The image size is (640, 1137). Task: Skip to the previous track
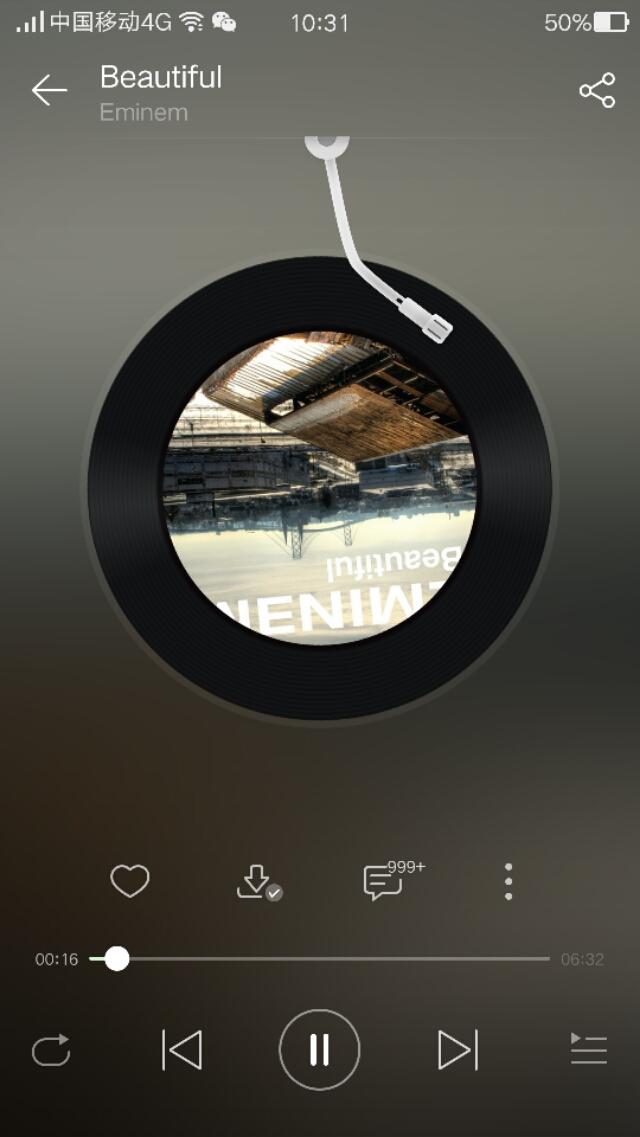[182, 1050]
